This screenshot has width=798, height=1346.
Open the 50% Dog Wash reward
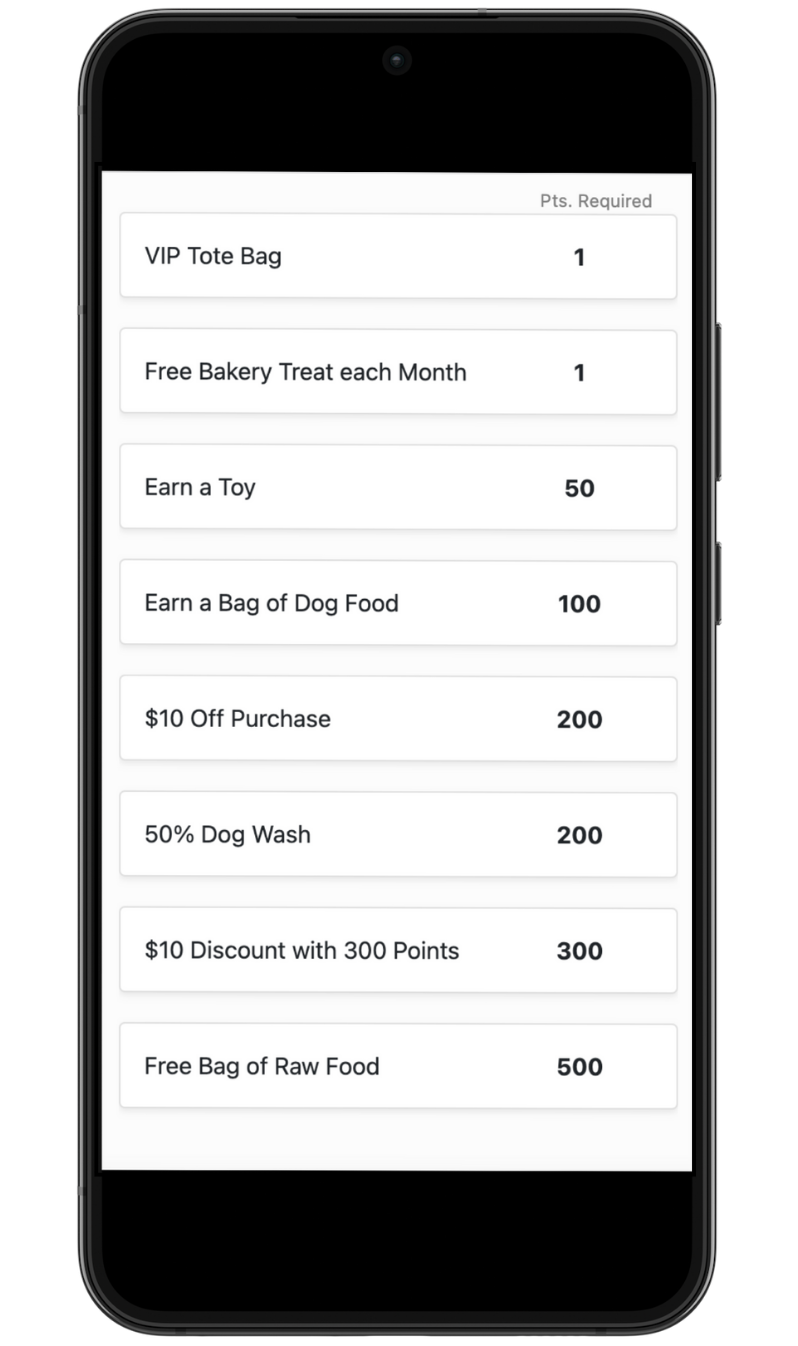pyautogui.click(x=398, y=835)
